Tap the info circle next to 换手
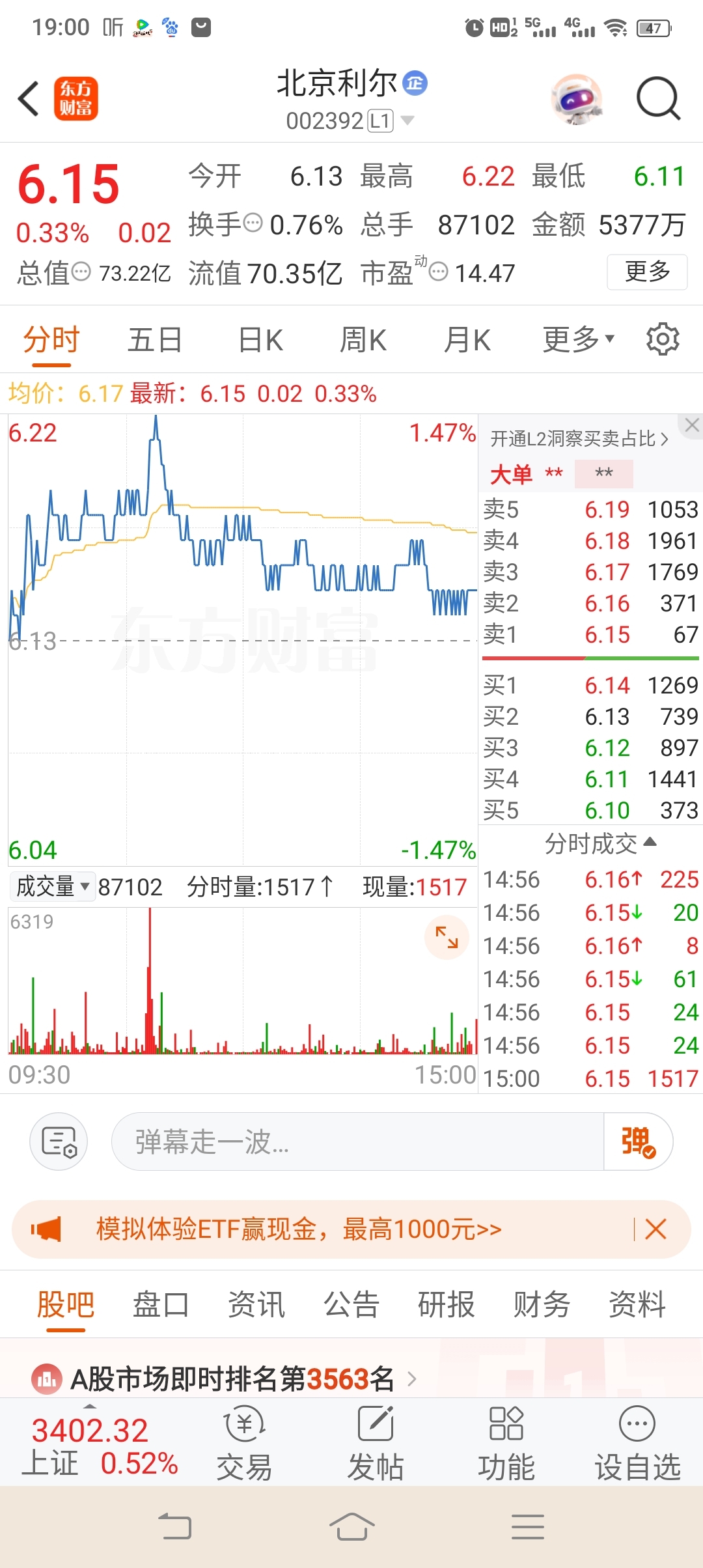The width and height of the screenshot is (703, 1568). pos(254,223)
